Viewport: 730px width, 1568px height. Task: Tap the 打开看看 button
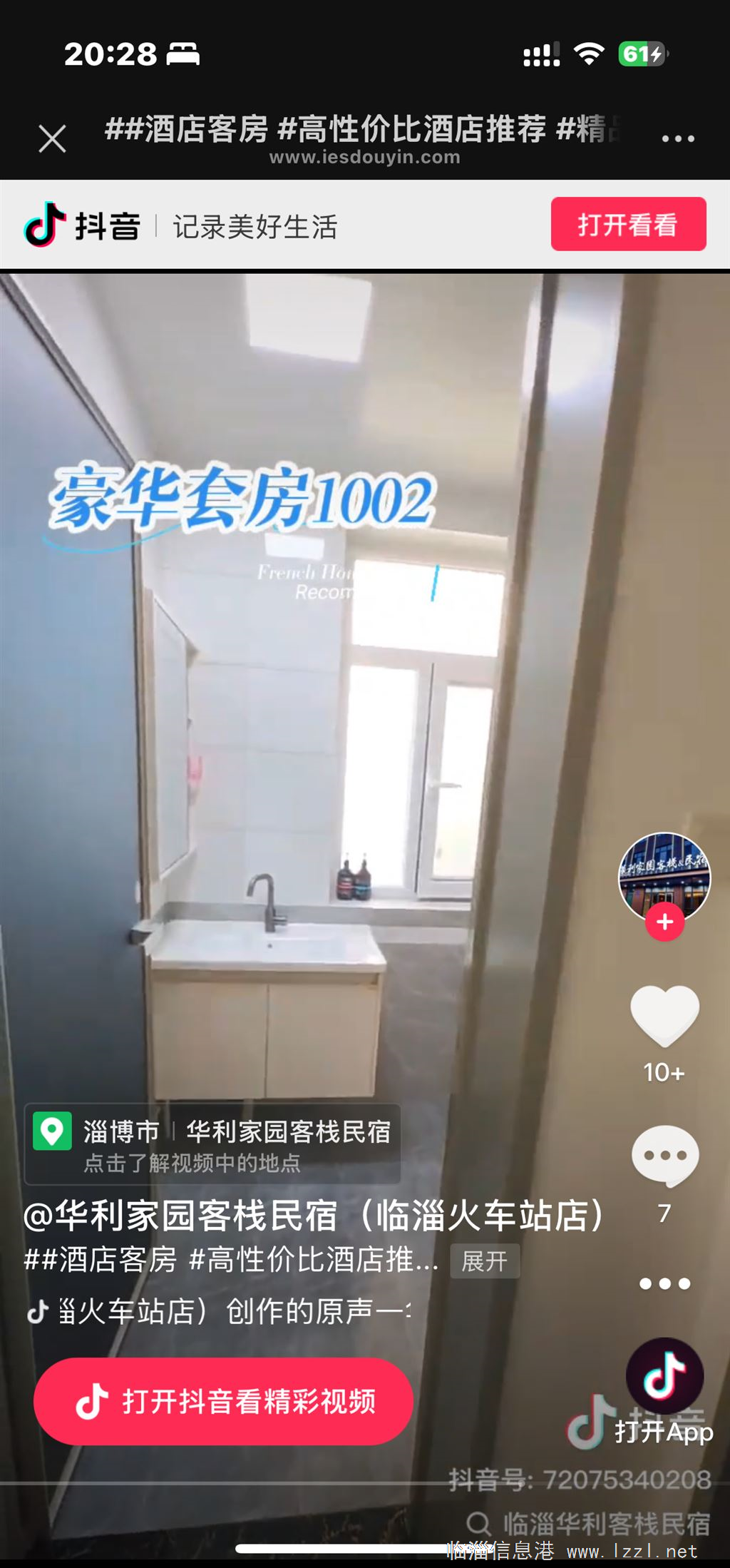pos(628,224)
